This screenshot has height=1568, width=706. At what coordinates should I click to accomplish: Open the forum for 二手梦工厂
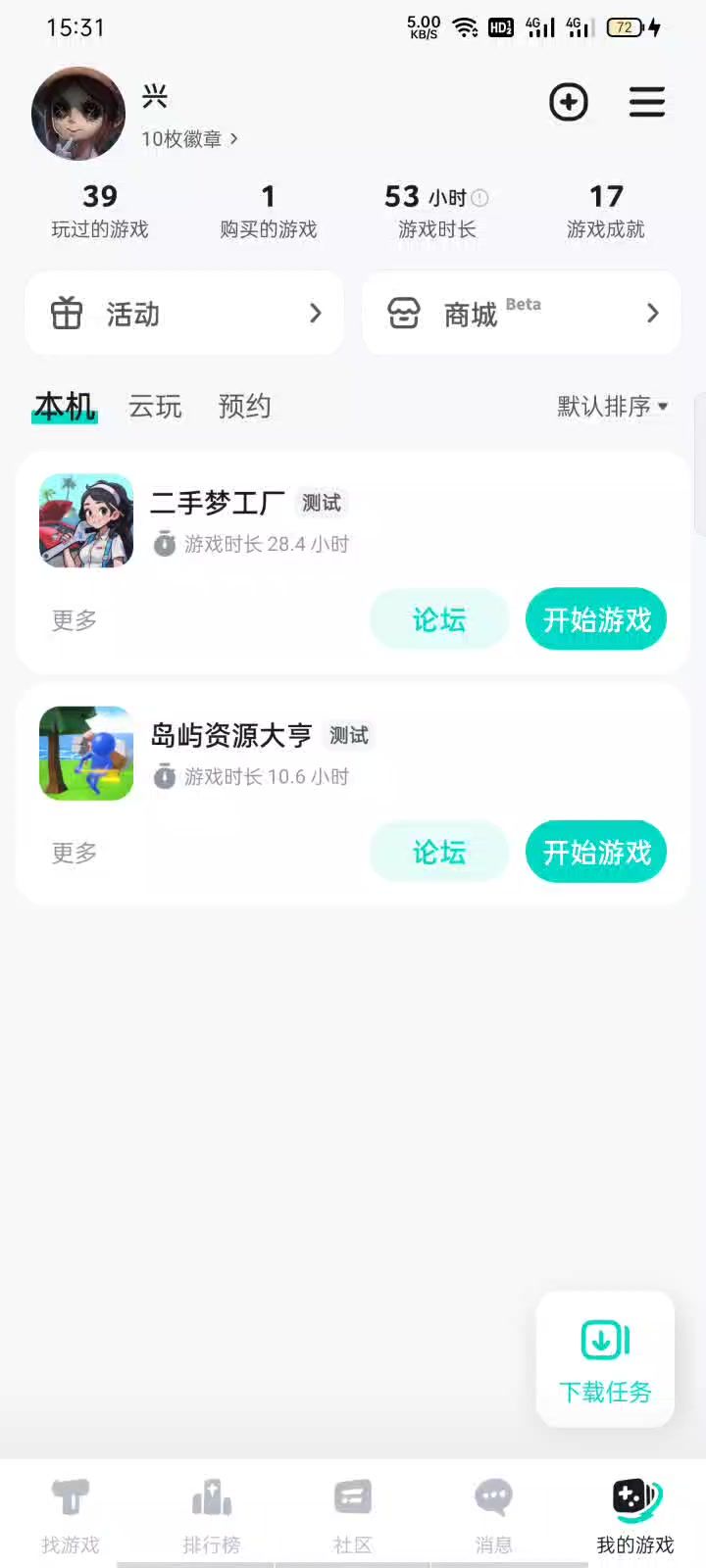[x=438, y=619]
